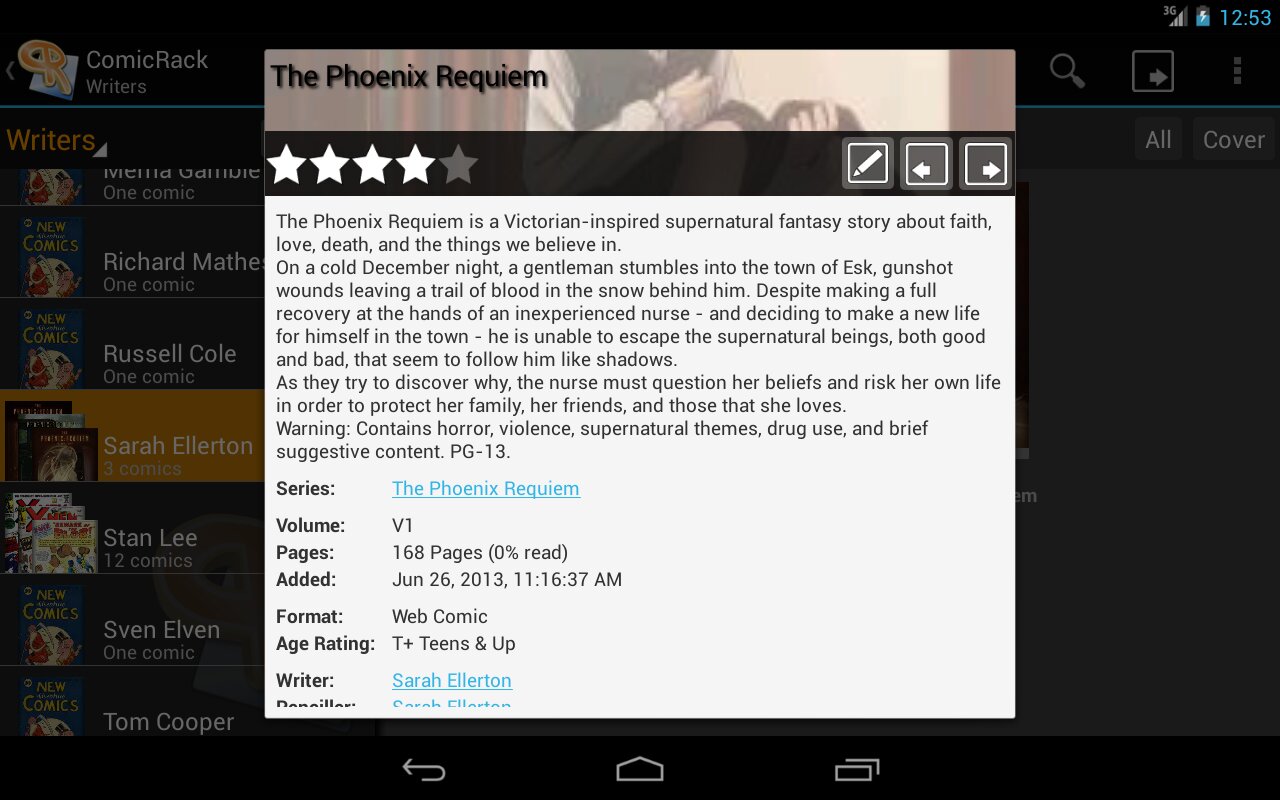Tap the ComicRack logo to go up
The height and width of the screenshot is (800, 1280).
45,70
